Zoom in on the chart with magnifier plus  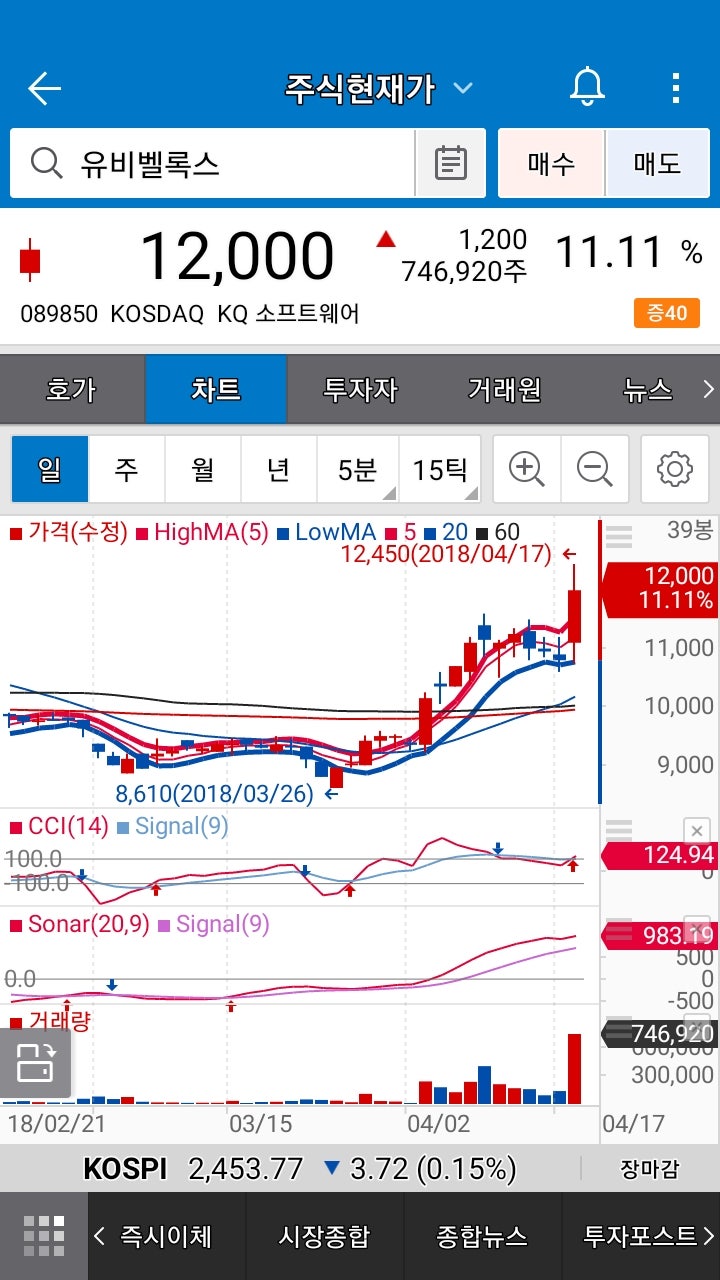(526, 468)
